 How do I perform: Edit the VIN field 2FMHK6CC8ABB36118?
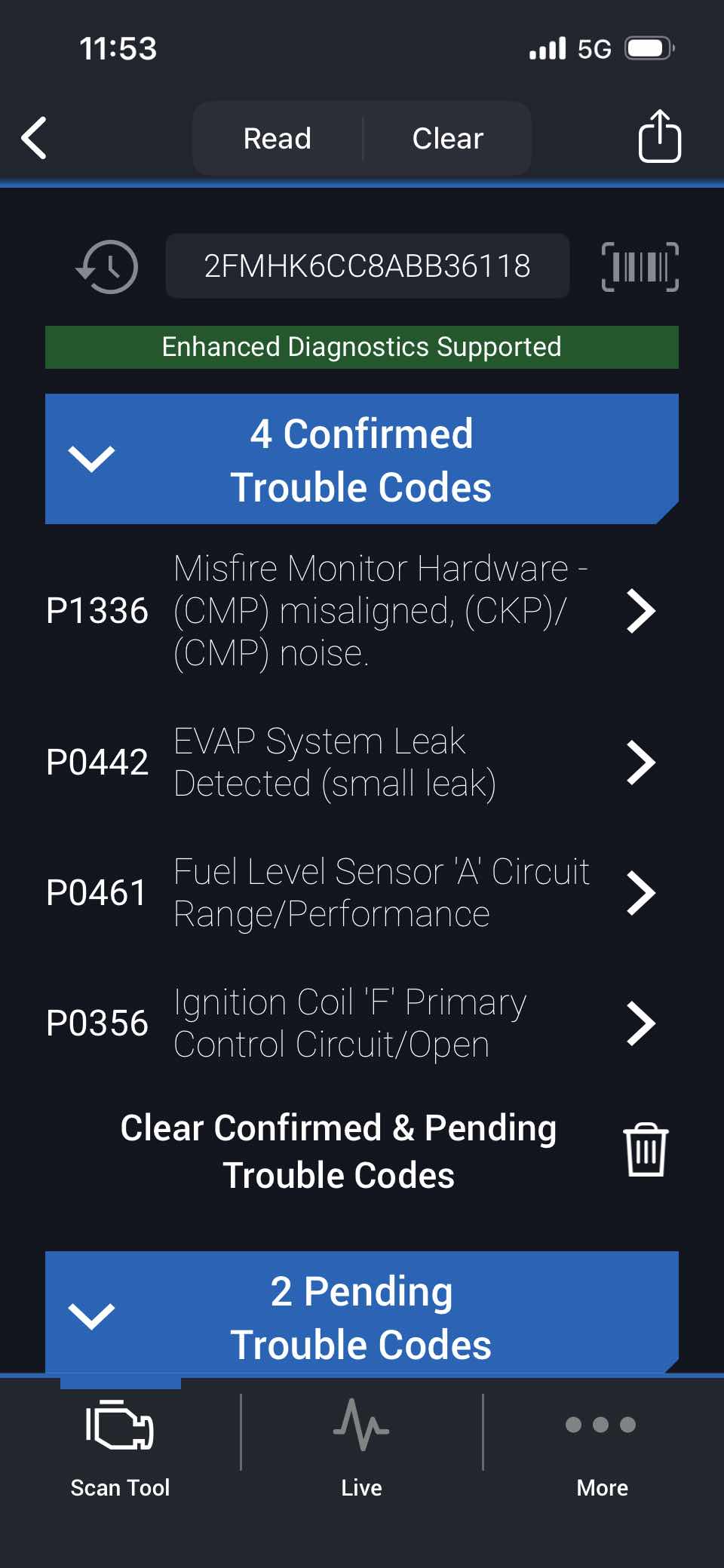tap(367, 266)
